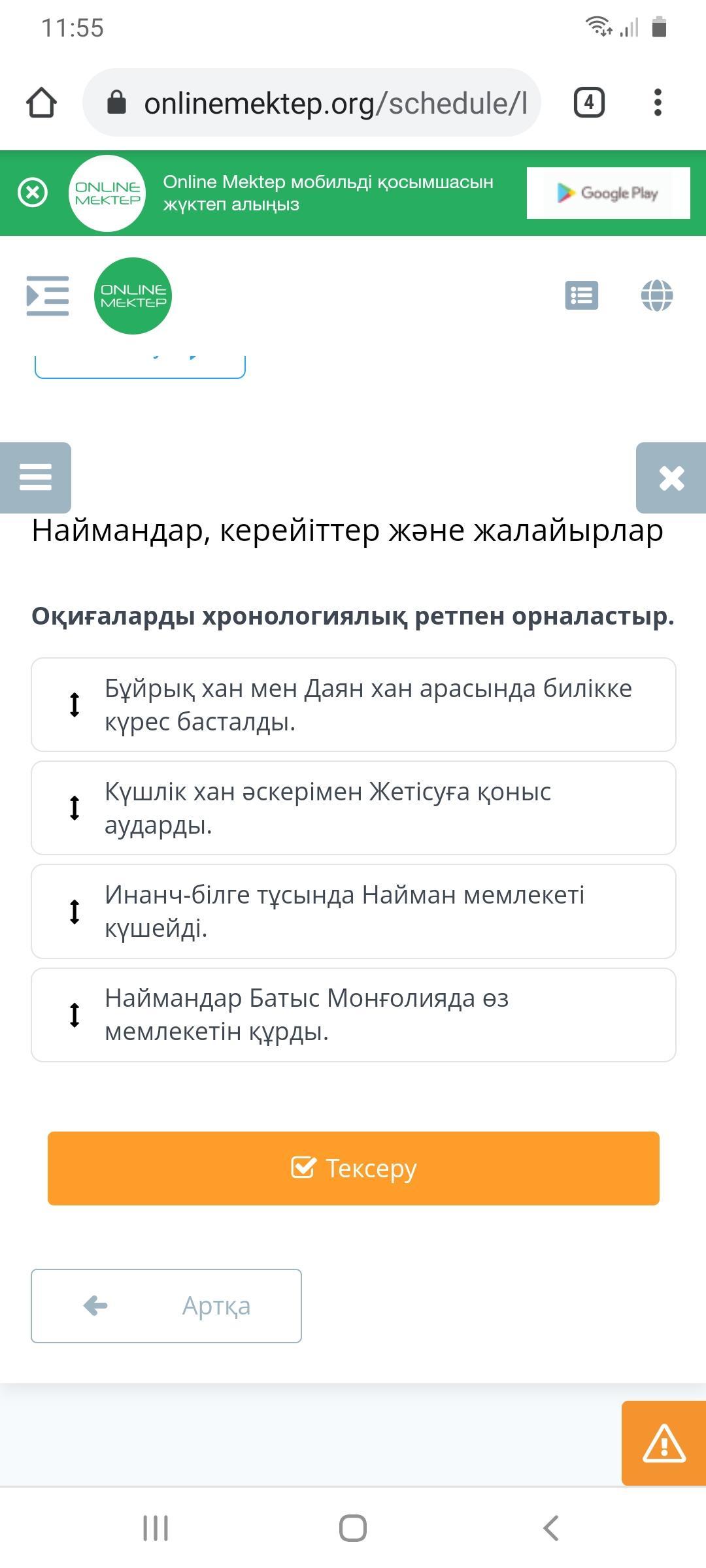706x1568 pixels.
Task: Go back with the Артқа button
Action: (166, 1306)
